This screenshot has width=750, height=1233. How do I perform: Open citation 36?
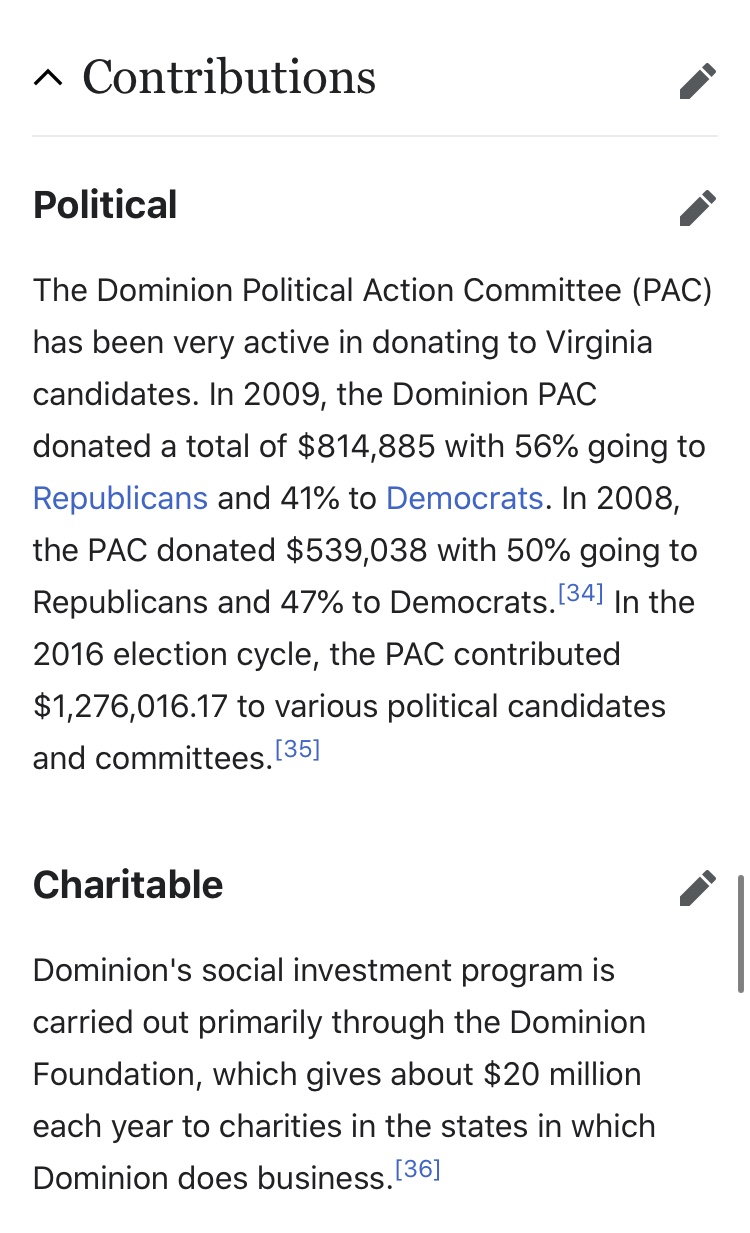(417, 1170)
